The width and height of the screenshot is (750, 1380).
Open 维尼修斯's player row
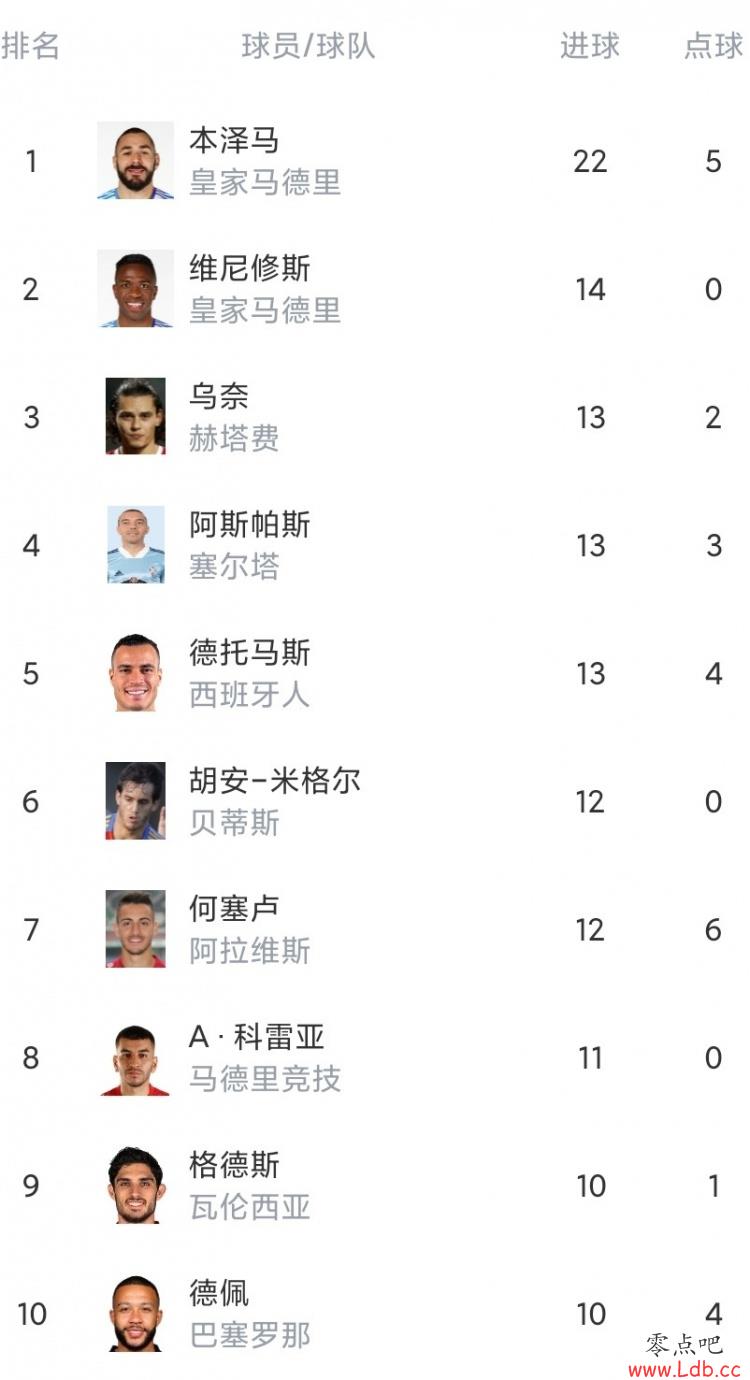click(375, 289)
